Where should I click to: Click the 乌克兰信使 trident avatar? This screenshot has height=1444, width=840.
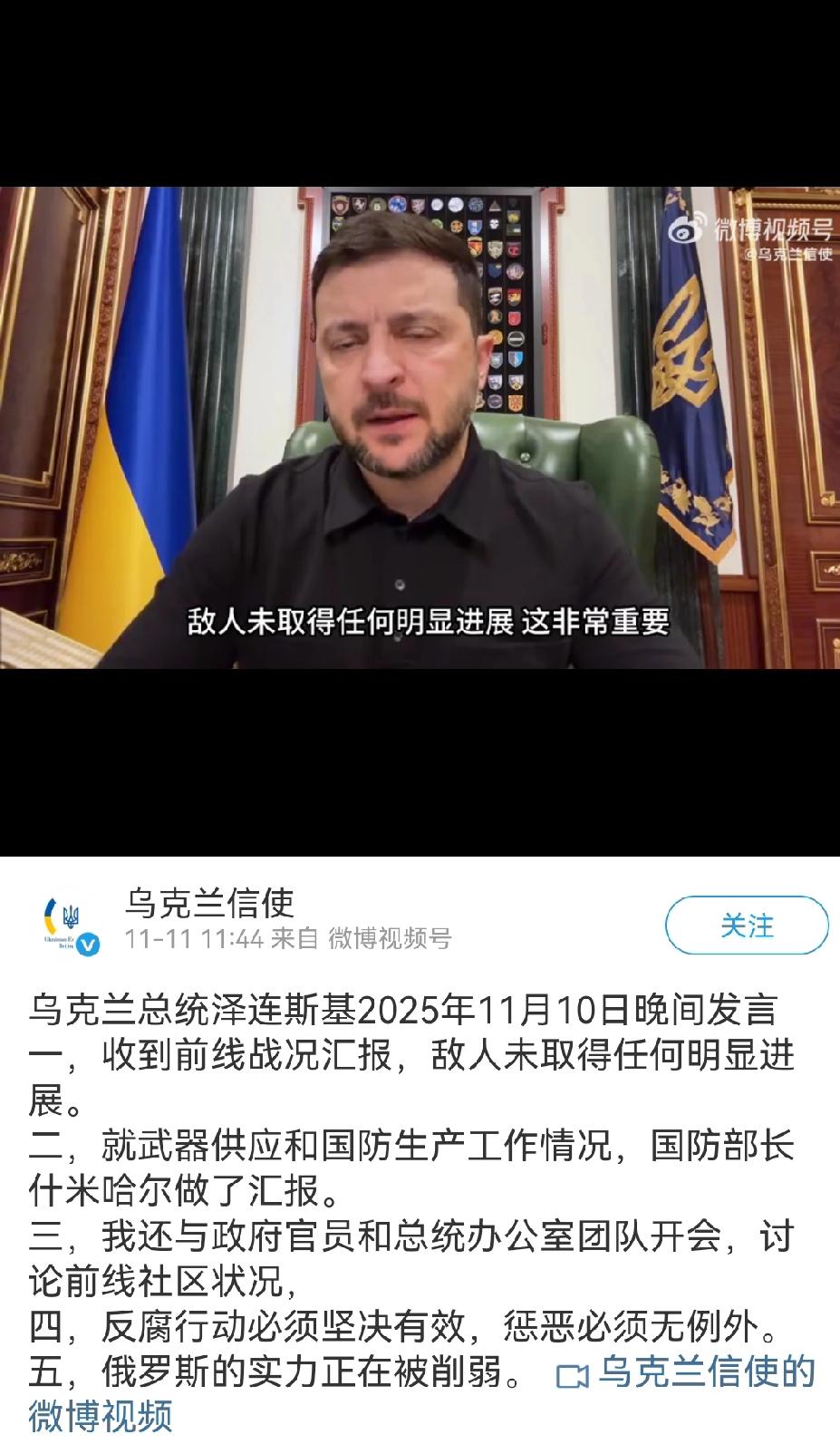click(x=65, y=924)
